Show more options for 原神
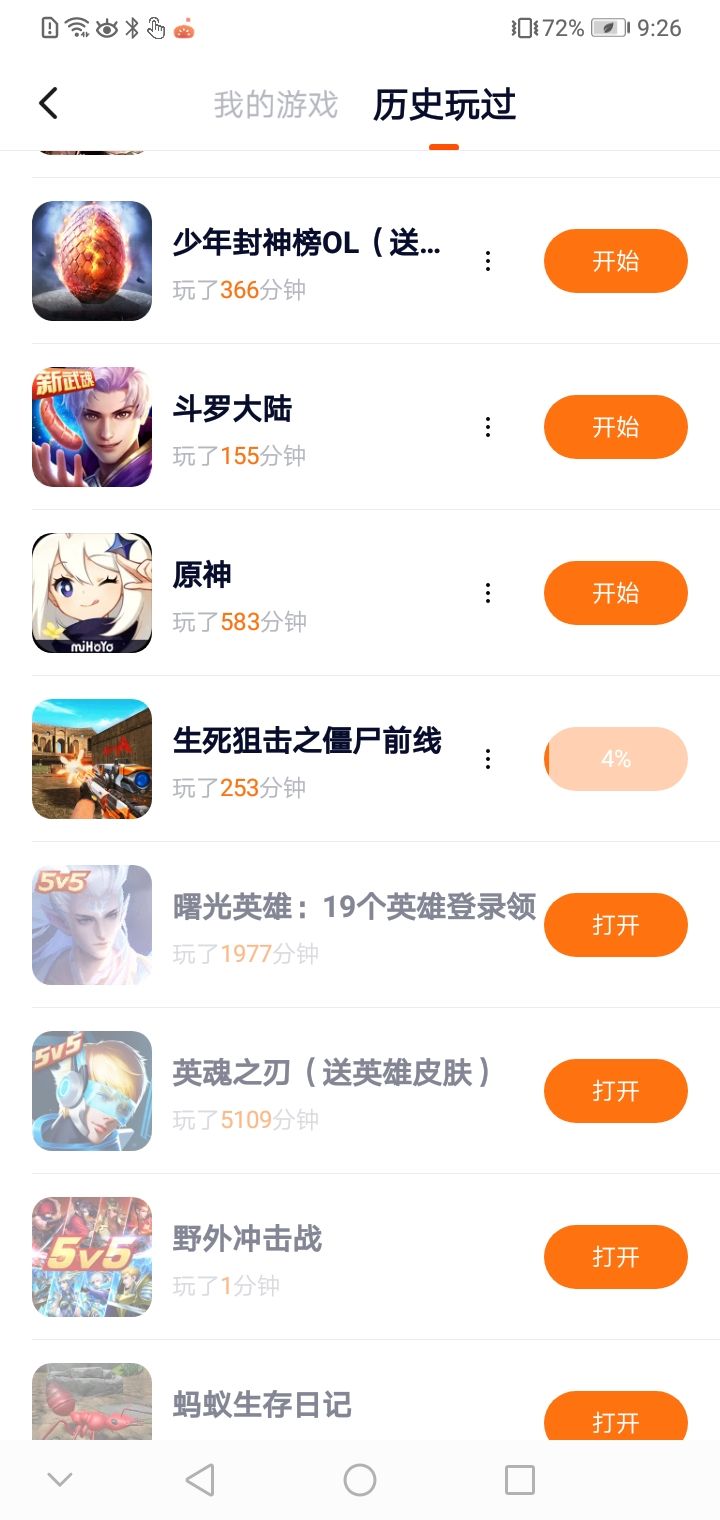Image resolution: width=720 pixels, height=1520 pixels. [488, 593]
